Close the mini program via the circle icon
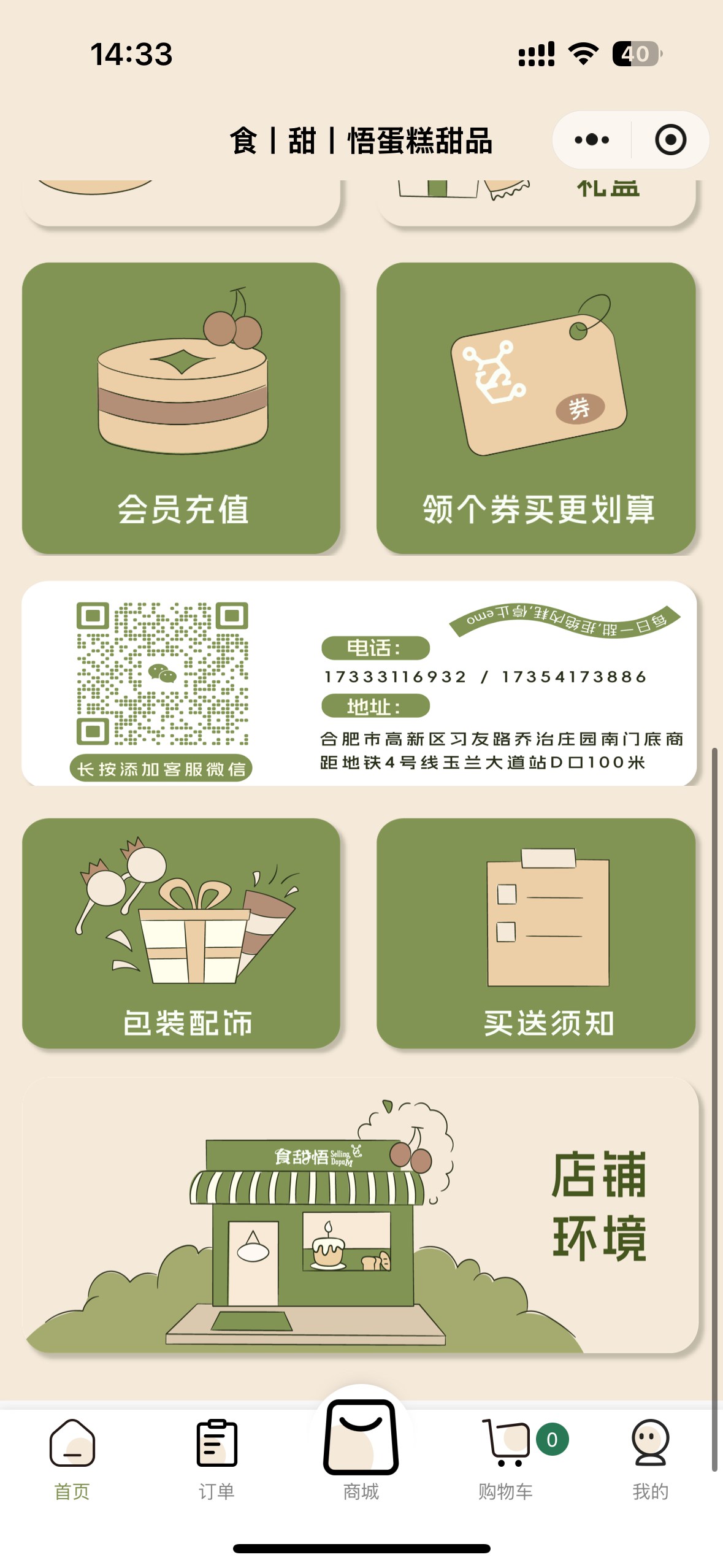Screen dimensions: 723x1568 click(x=670, y=140)
